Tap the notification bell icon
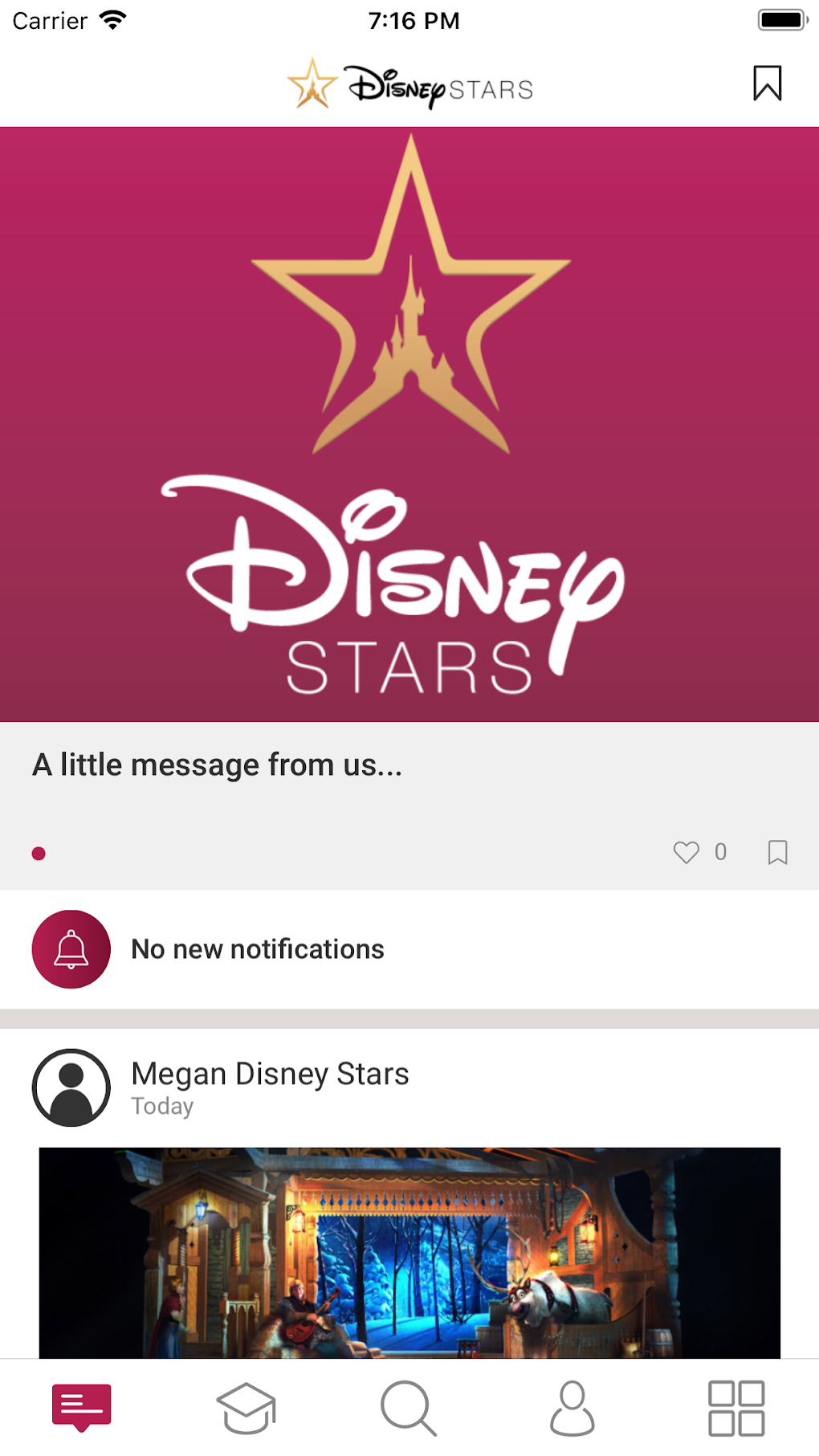This screenshot has width=819, height=1456. [71, 948]
